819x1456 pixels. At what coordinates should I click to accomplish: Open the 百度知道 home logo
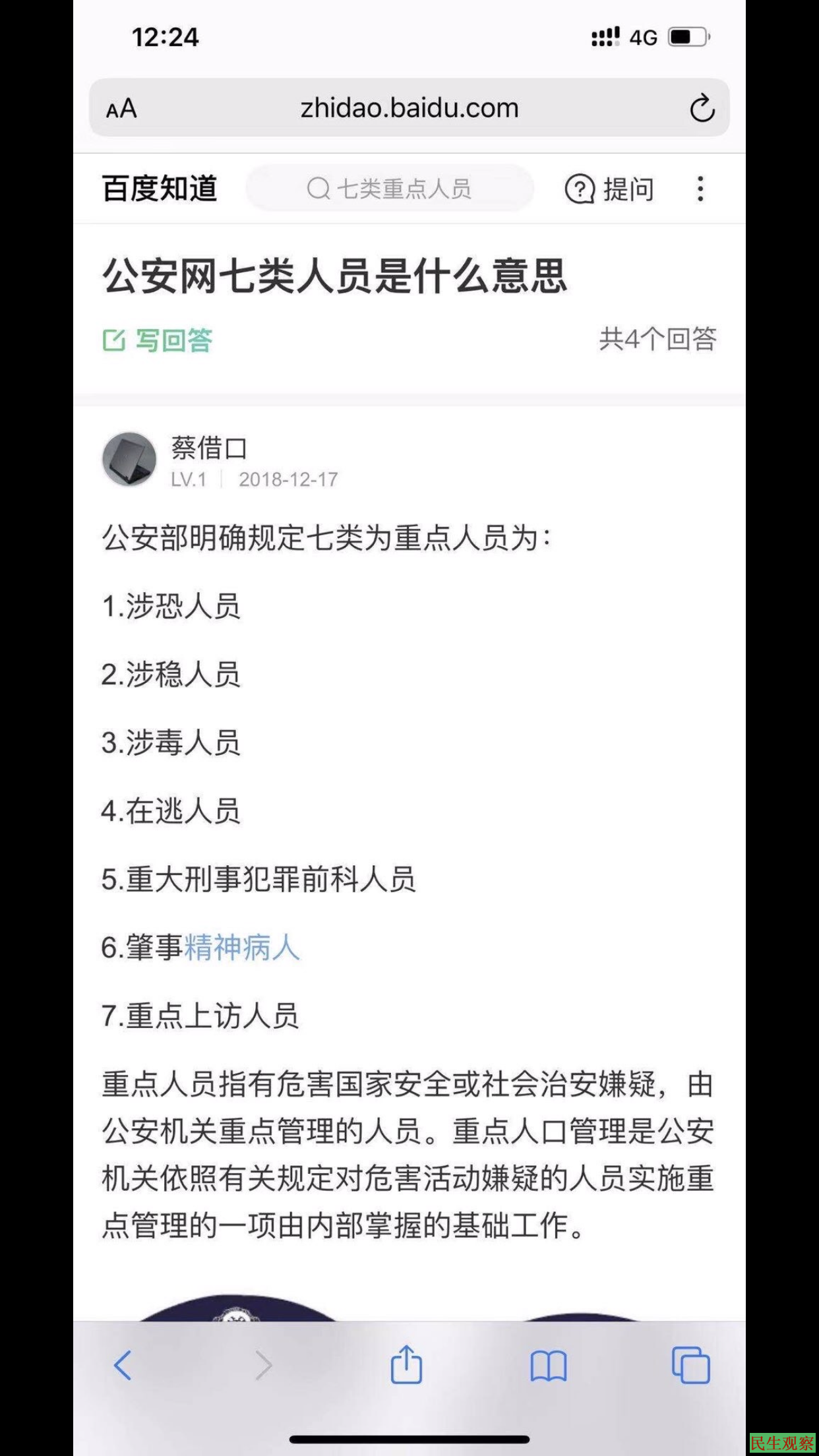point(160,189)
